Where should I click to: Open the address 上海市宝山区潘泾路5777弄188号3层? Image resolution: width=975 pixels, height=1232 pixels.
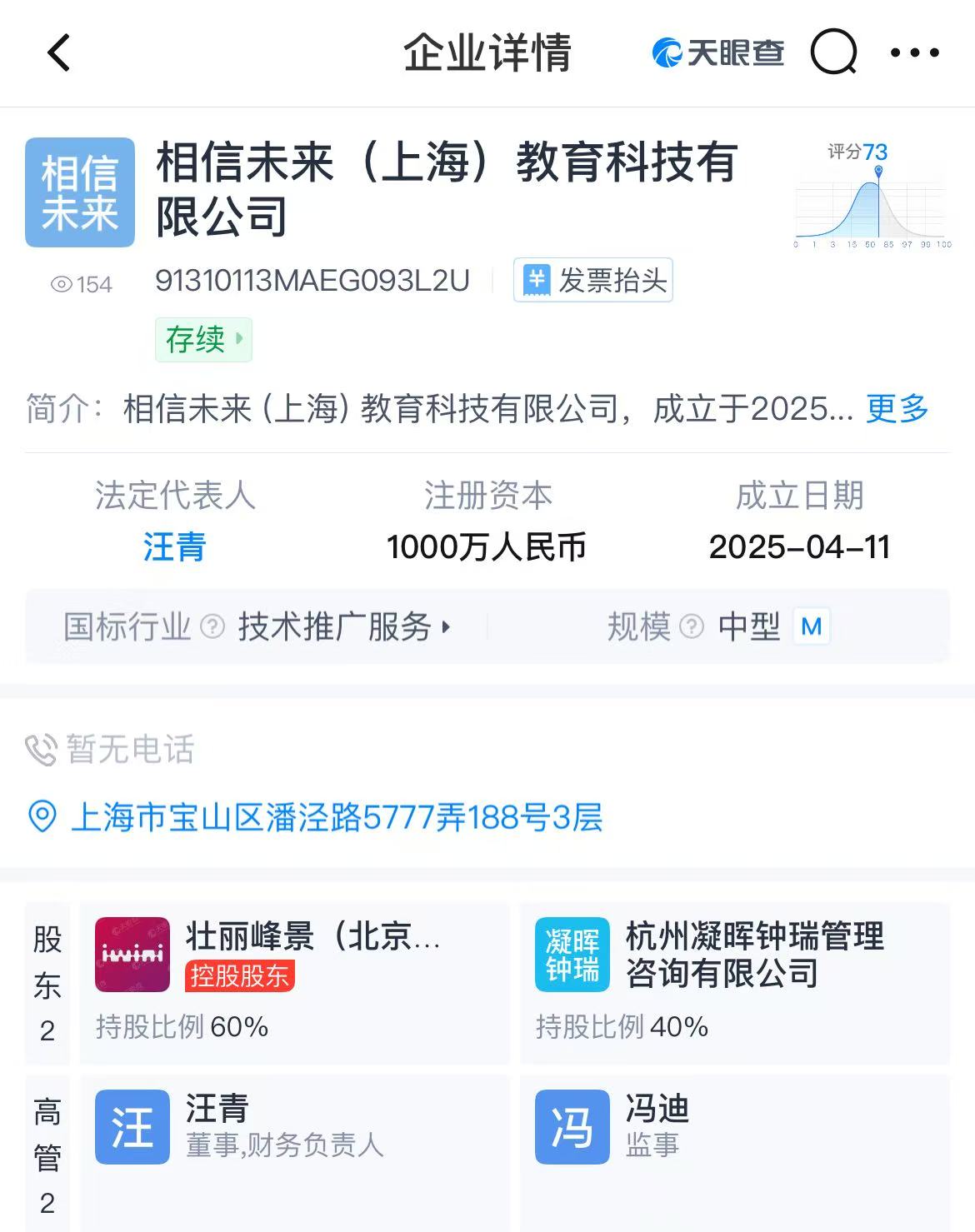click(337, 817)
